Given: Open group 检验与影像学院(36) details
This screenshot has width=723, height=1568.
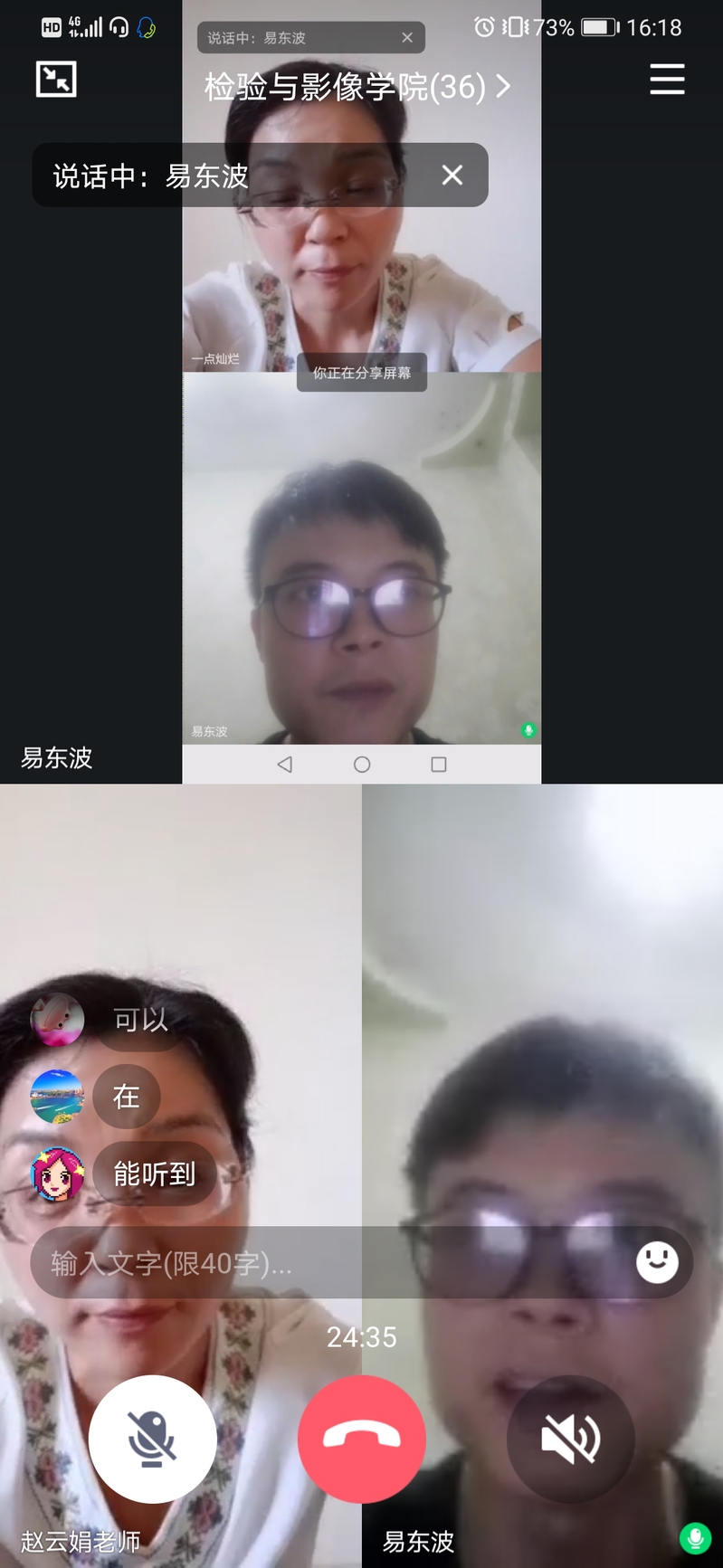Looking at the screenshot, I should tap(357, 87).
